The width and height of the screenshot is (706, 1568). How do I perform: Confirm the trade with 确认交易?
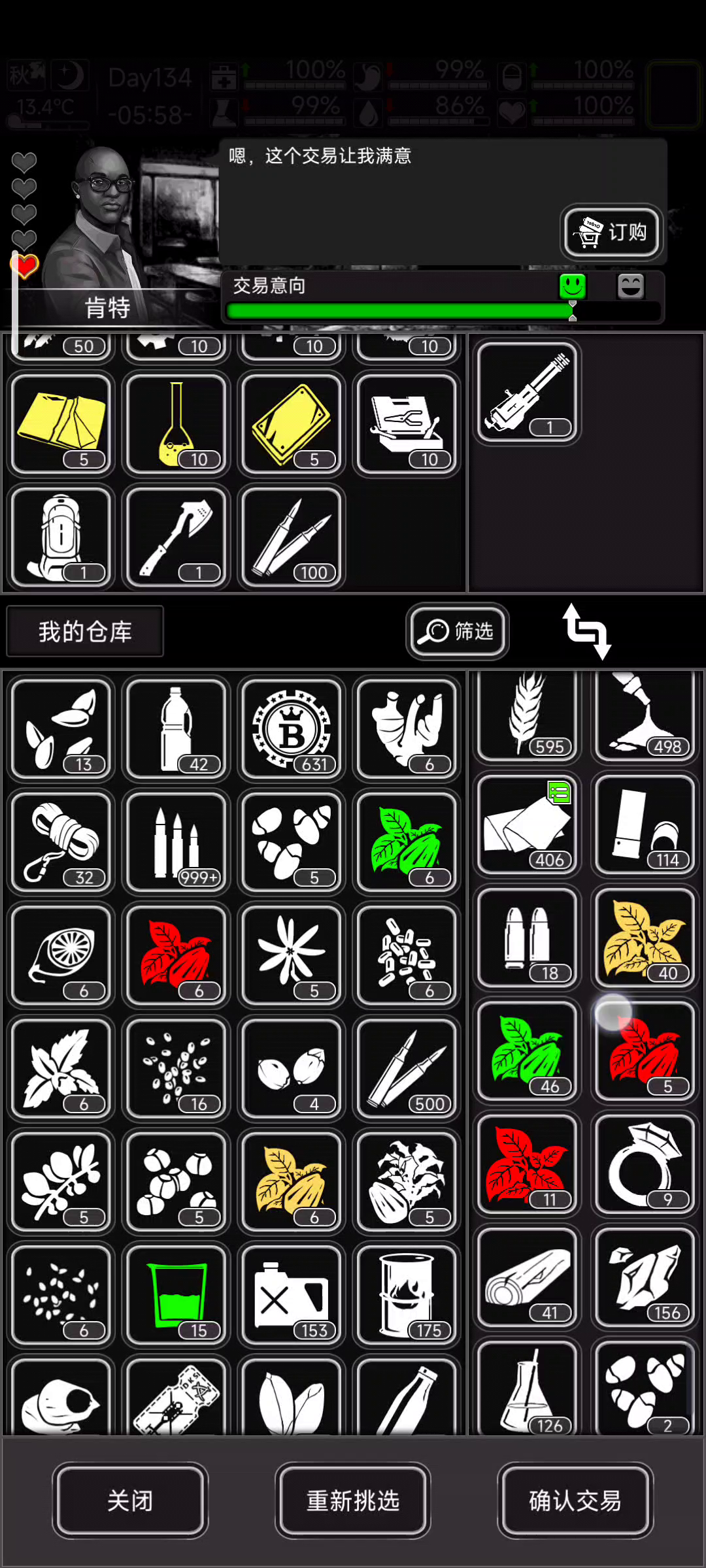click(x=575, y=1501)
